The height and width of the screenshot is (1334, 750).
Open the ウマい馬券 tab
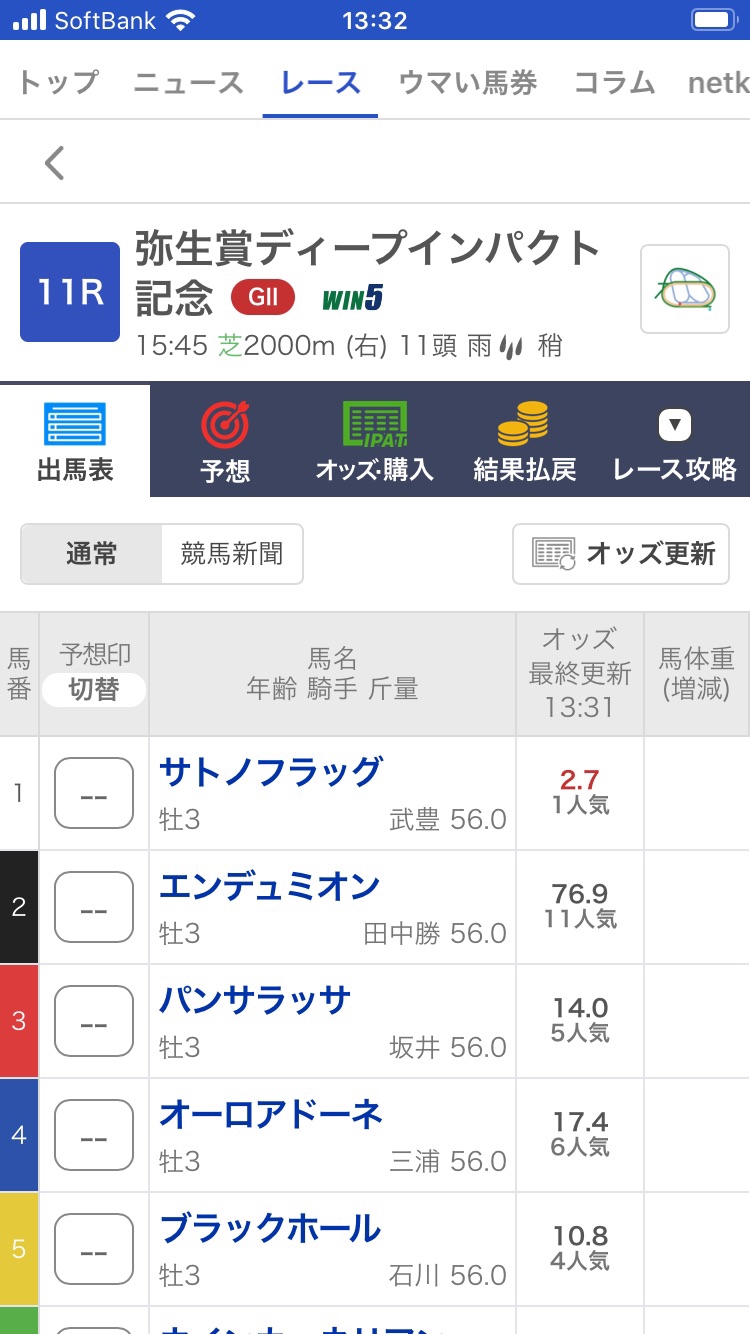(468, 83)
